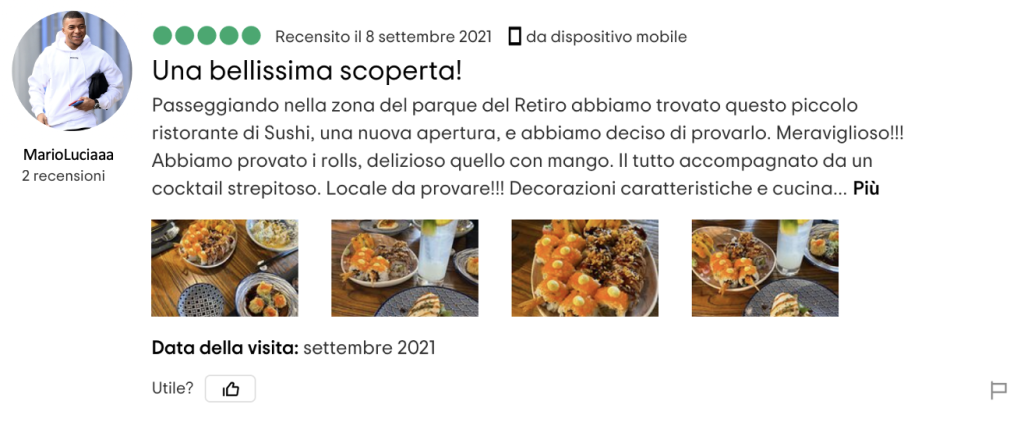1024x422 pixels.
Task: View the fourth review photo
Action: pyautogui.click(x=765, y=268)
